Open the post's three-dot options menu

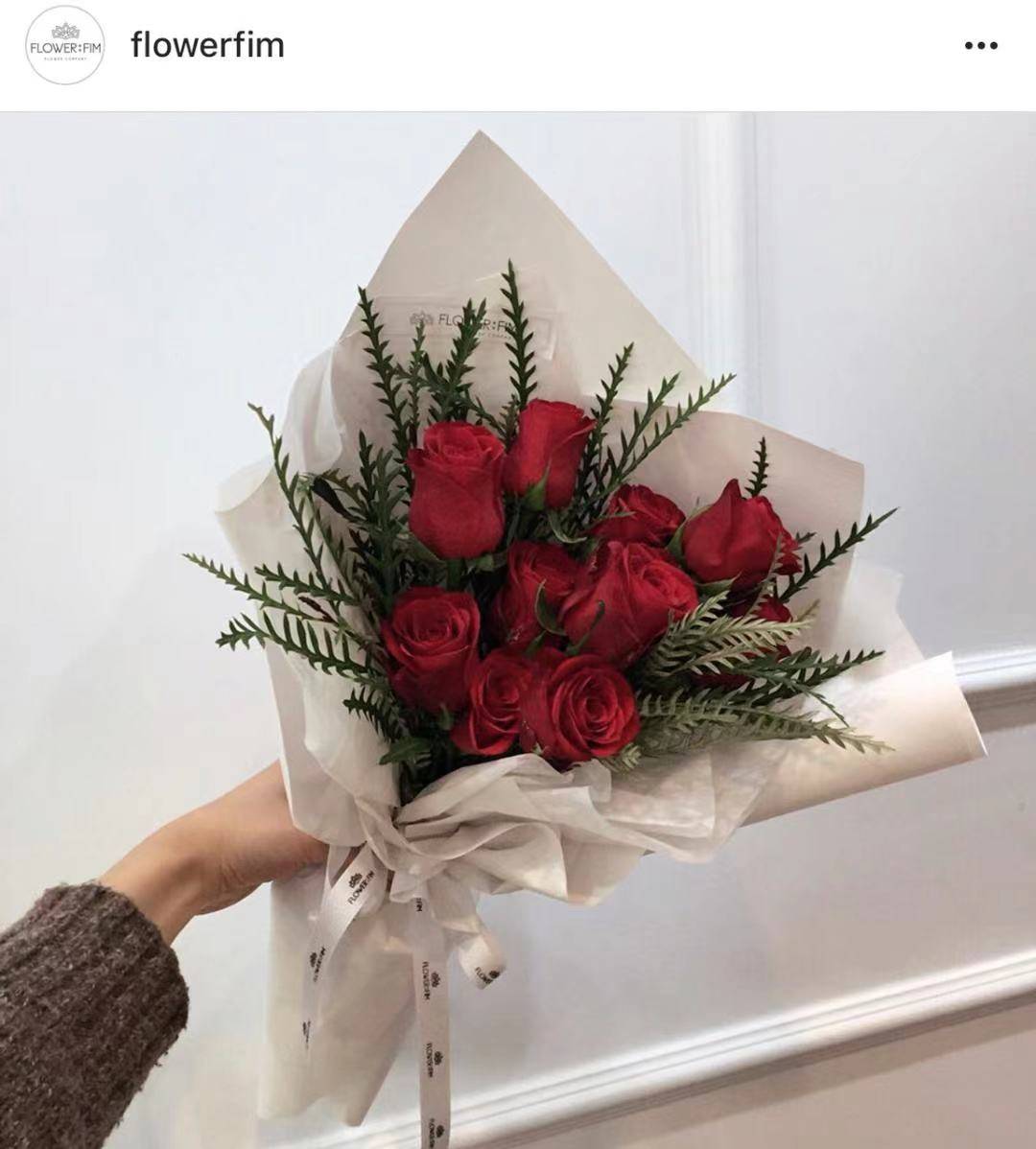pos(980,46)
